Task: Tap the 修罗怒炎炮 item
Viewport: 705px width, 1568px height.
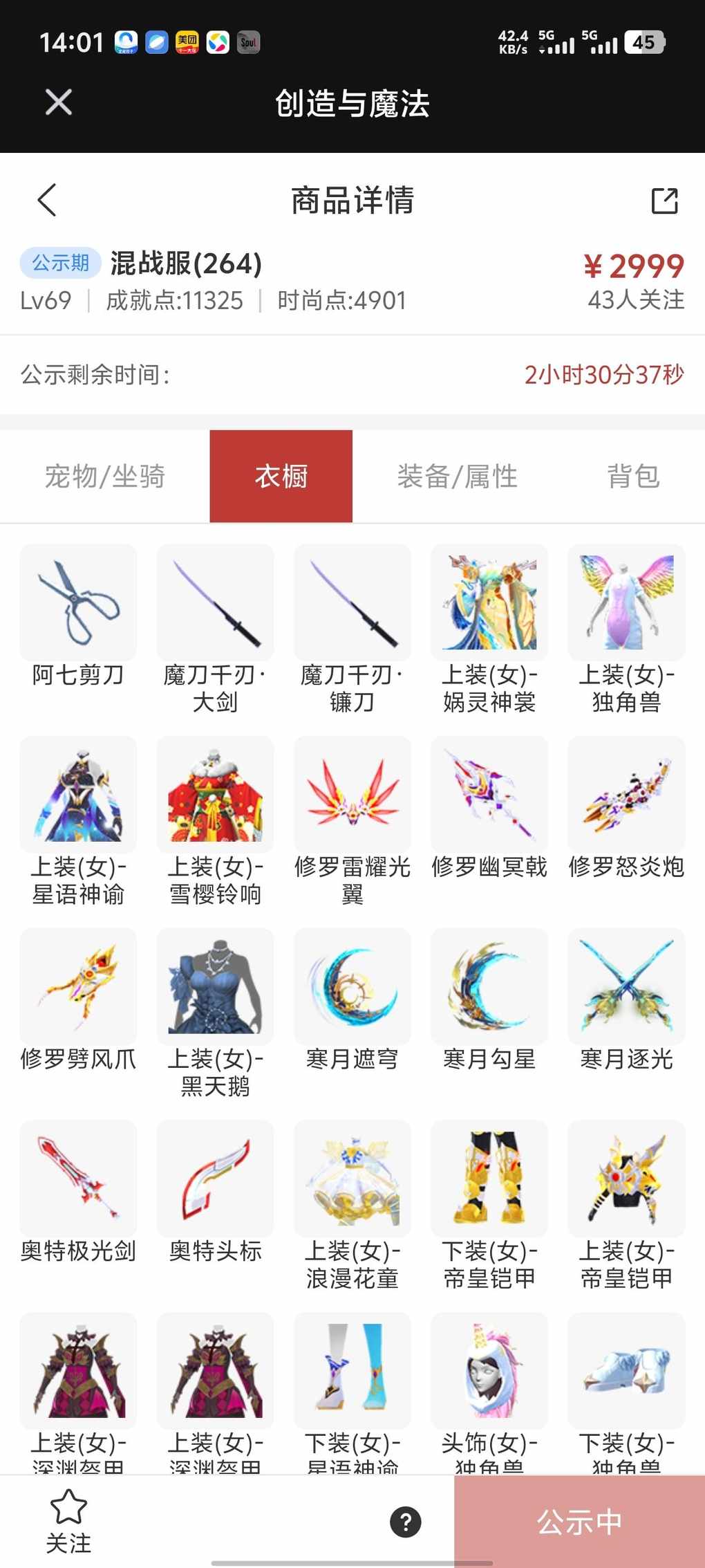Action: click(x=626, y=795)
